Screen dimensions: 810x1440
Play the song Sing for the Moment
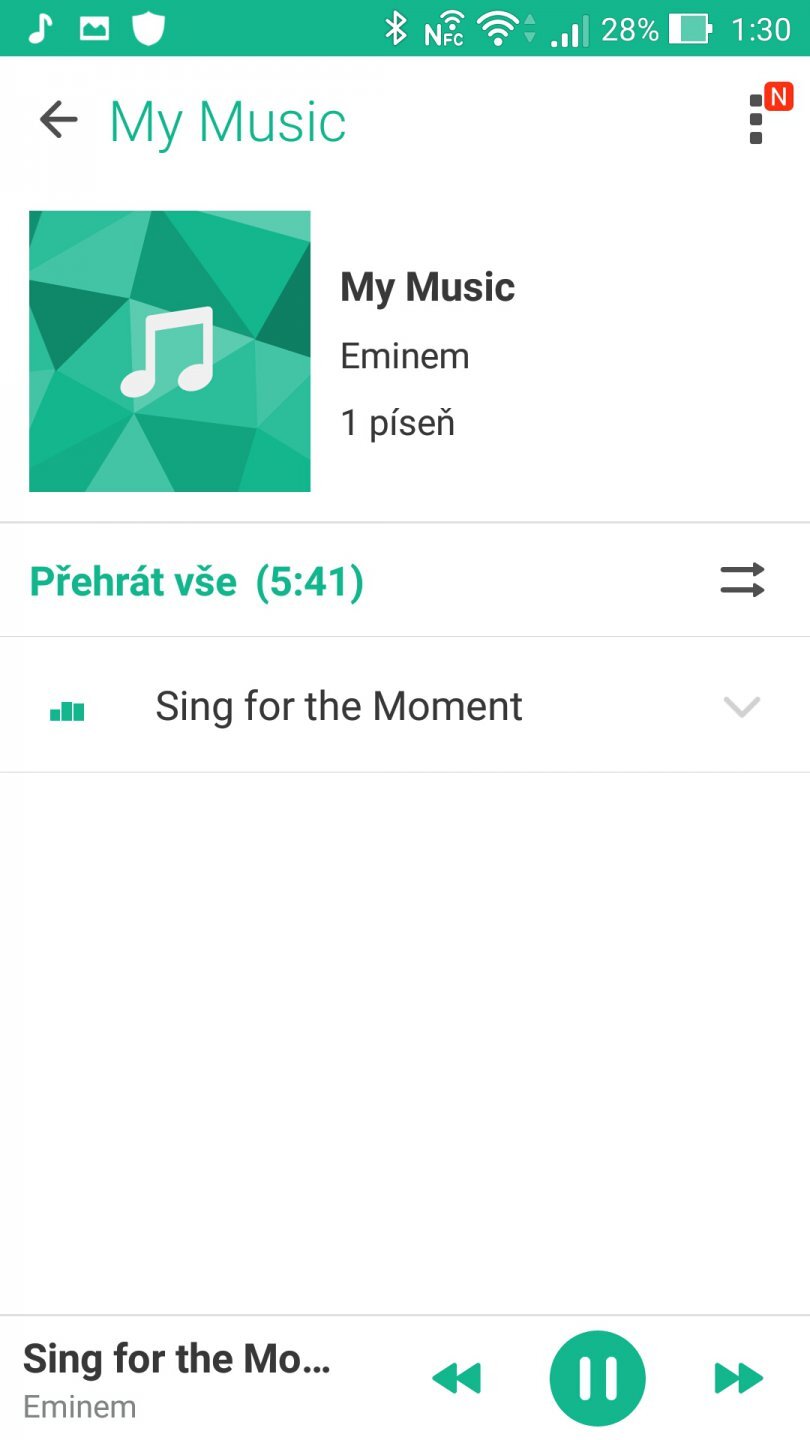tap(339, 707)
